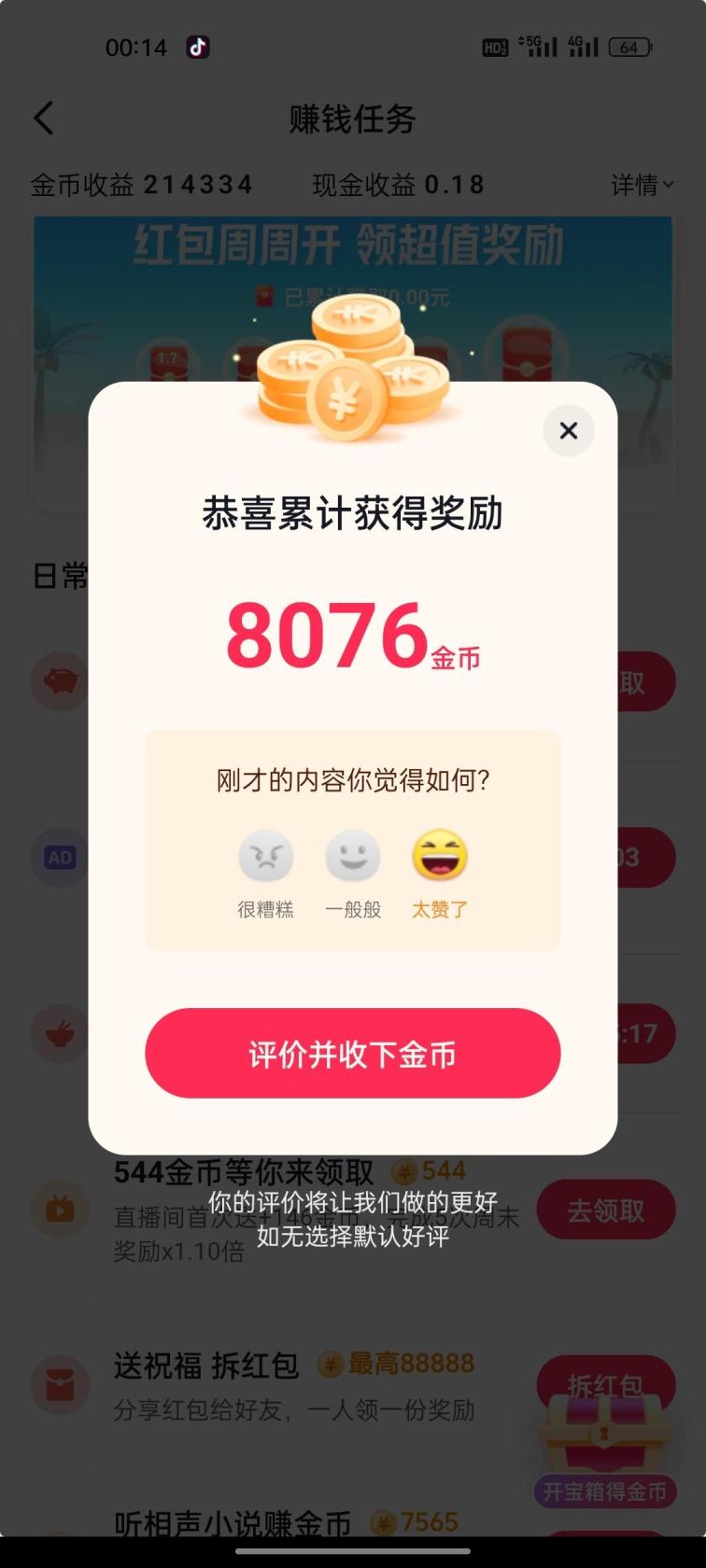Rate the content as 很糟糕
Viewport: 706px width, 1568px height.
pos(266,857)
